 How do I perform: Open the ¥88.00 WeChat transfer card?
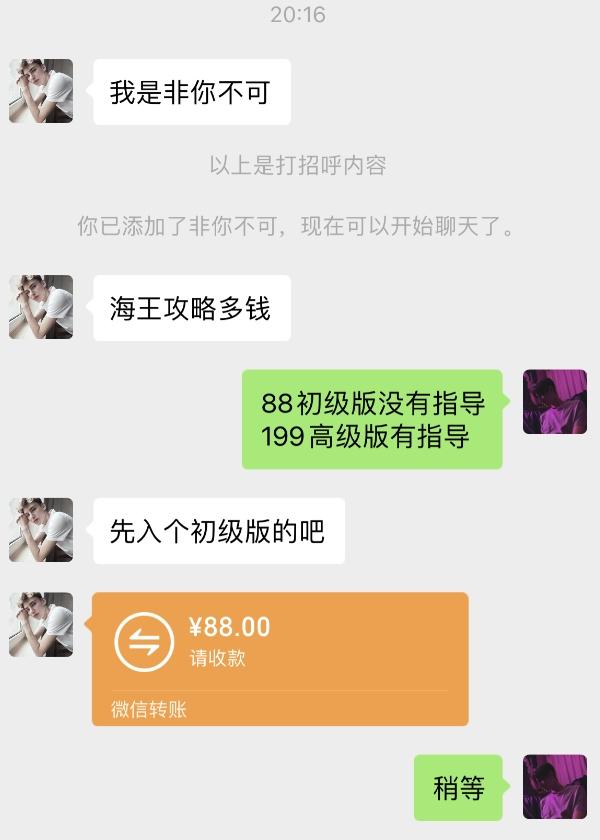[x=280, y=658]
